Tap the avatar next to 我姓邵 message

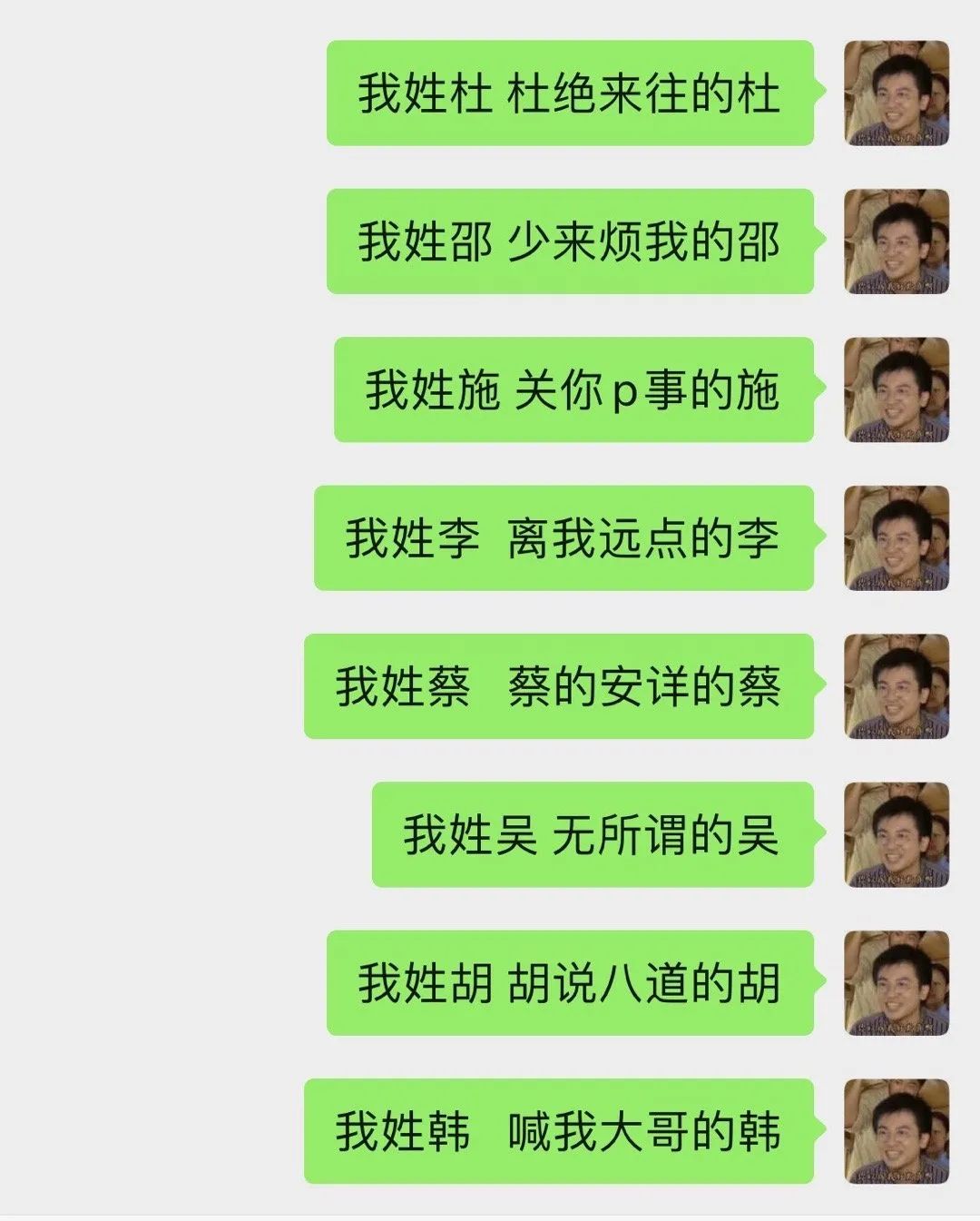click(x=897, y=241)
